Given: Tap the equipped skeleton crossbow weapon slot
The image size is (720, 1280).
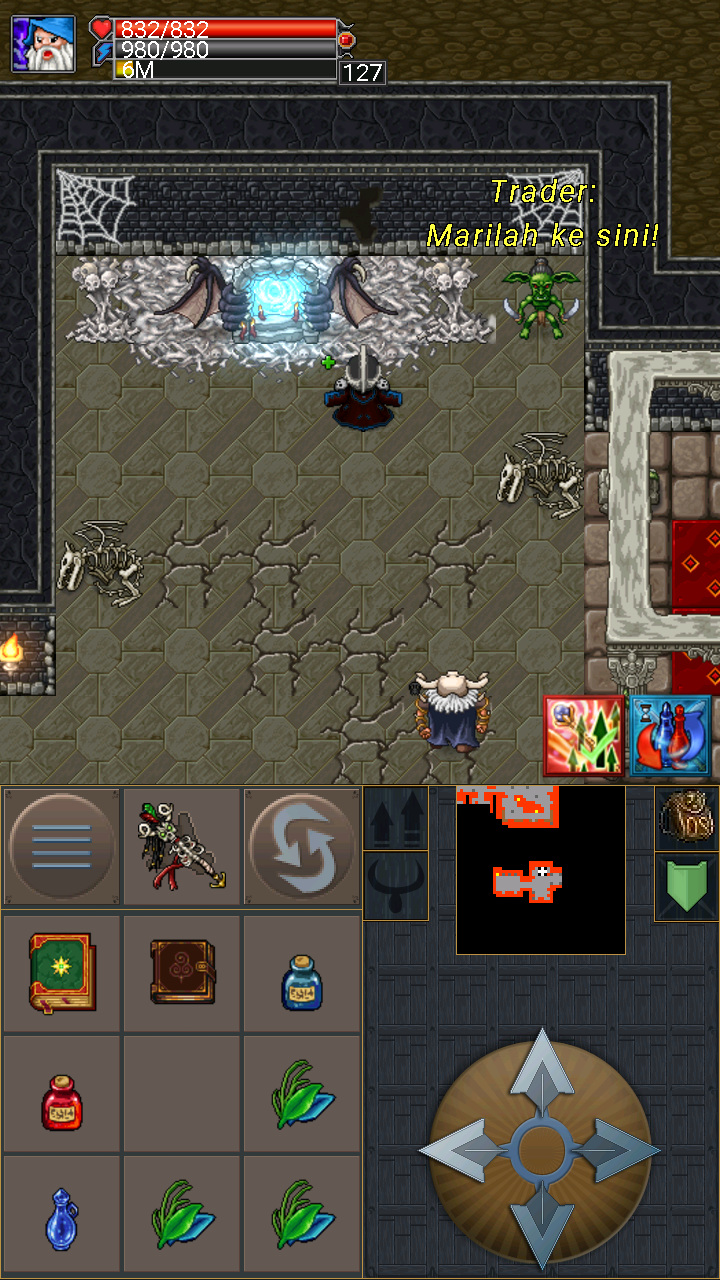Looking at the screenshot, I should [182, 848].
